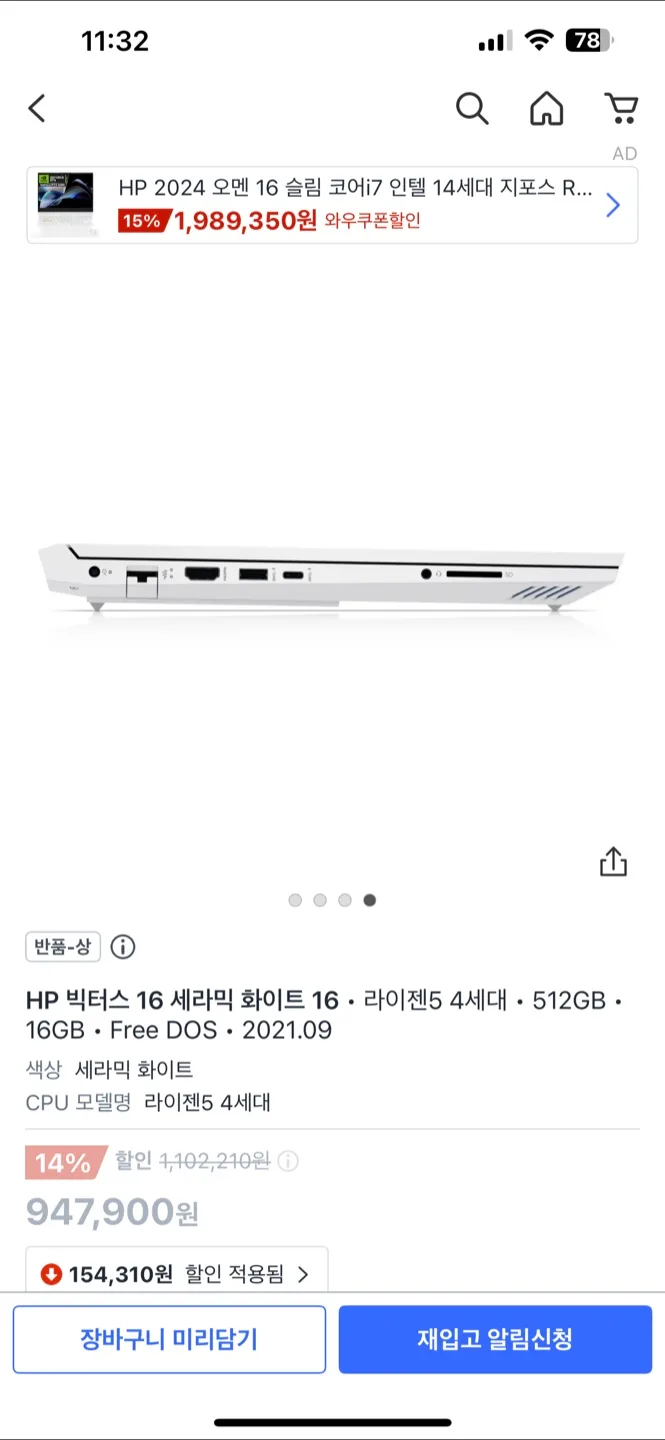Screen dimensions: 665x1440
Task: Request restock alert with 재입고 알림신청
Action: [495, 1339]
